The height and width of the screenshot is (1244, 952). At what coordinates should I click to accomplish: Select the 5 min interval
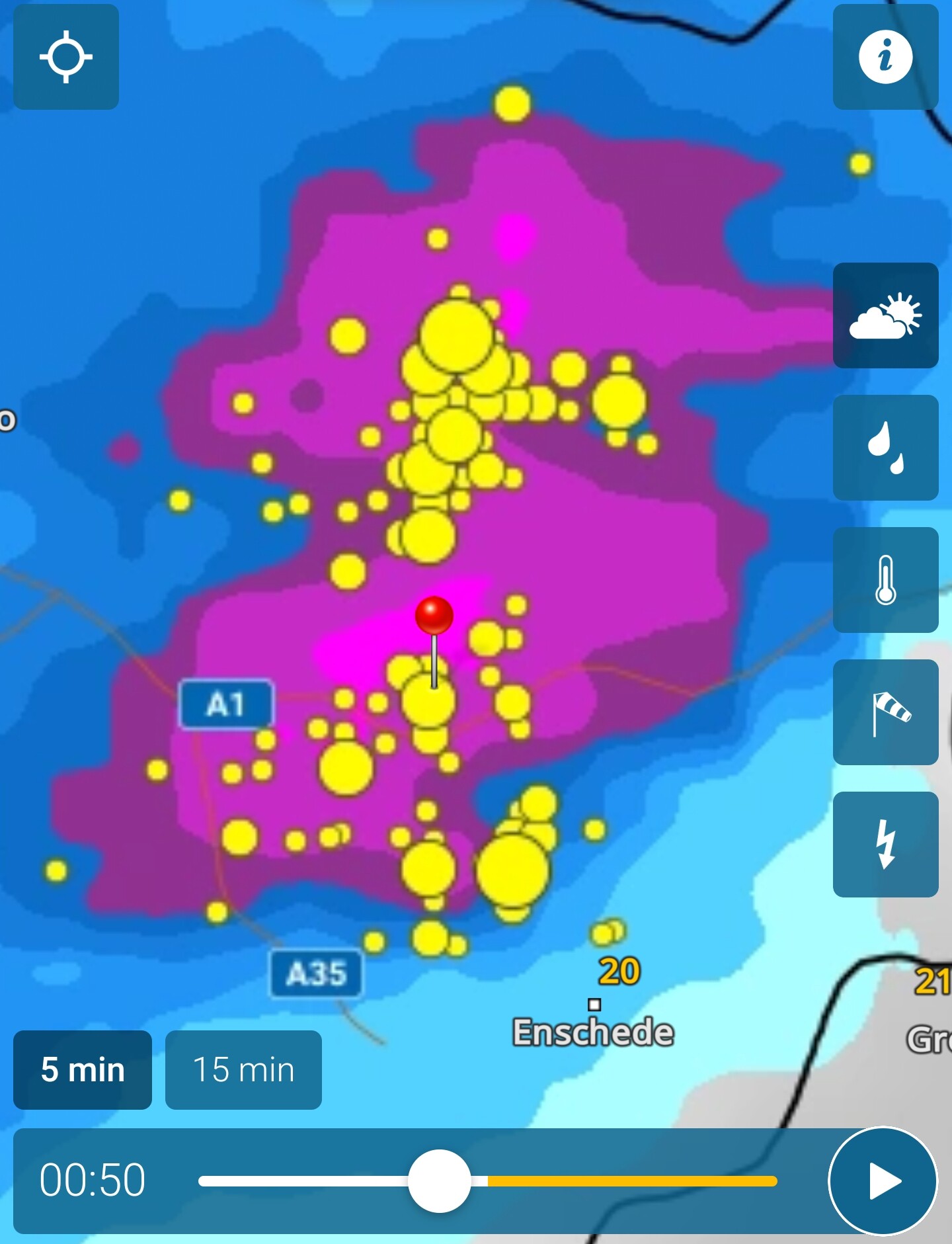click(83, 1069)
